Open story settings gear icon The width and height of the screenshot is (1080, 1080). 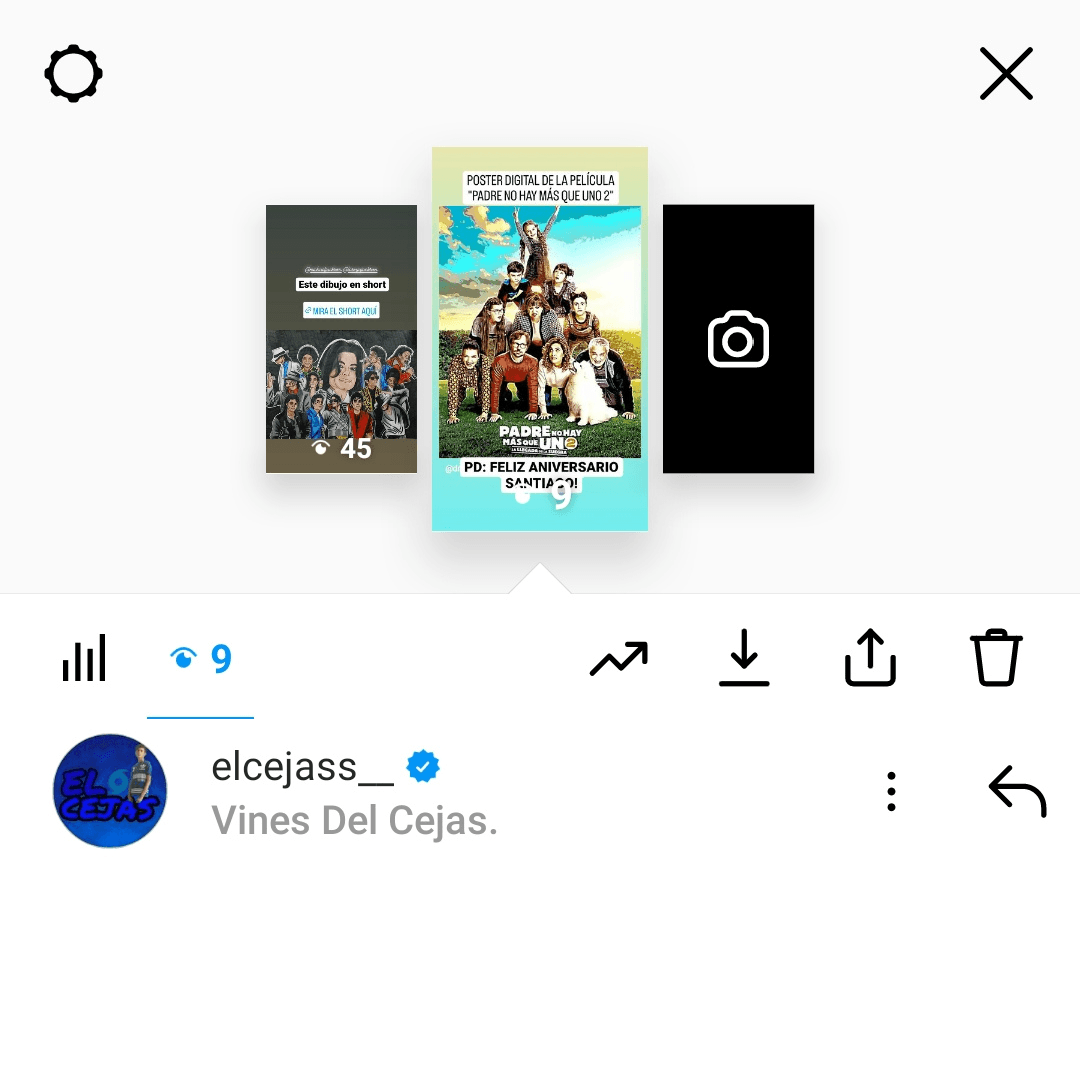point(74,74)
